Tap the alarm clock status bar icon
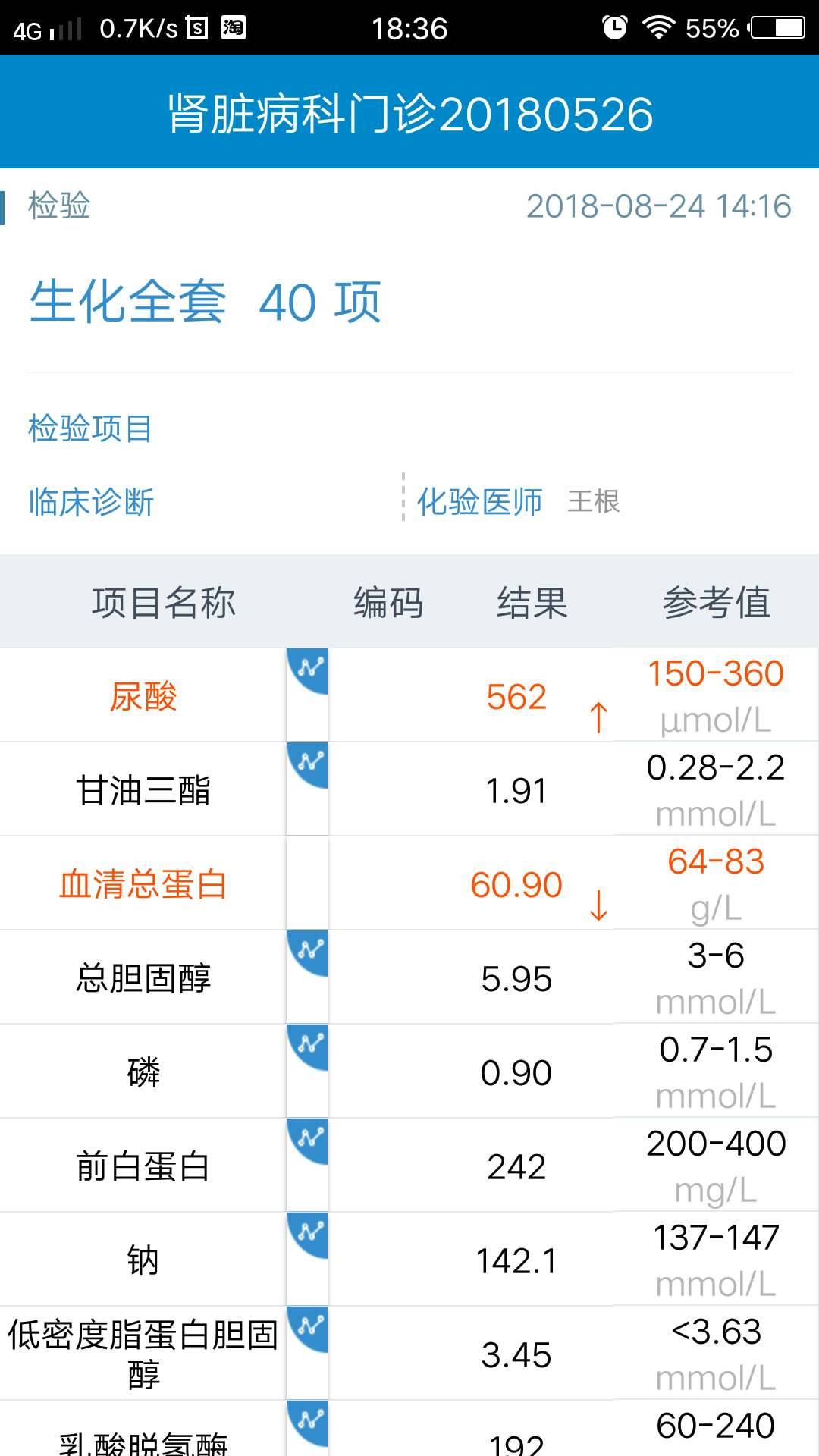The width and height of the screenshot is (819, 1456). 615,25
